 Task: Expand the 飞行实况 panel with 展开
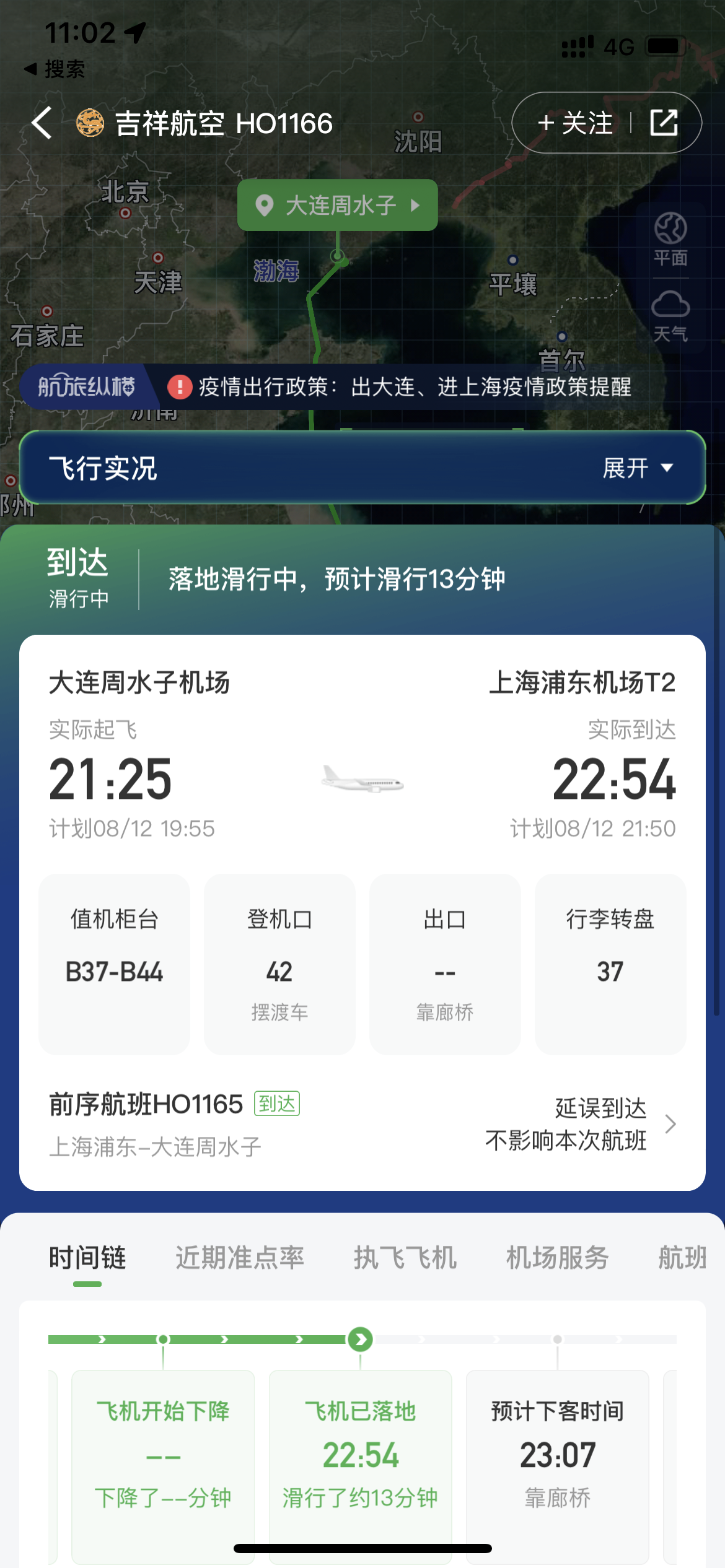point(638,468)
